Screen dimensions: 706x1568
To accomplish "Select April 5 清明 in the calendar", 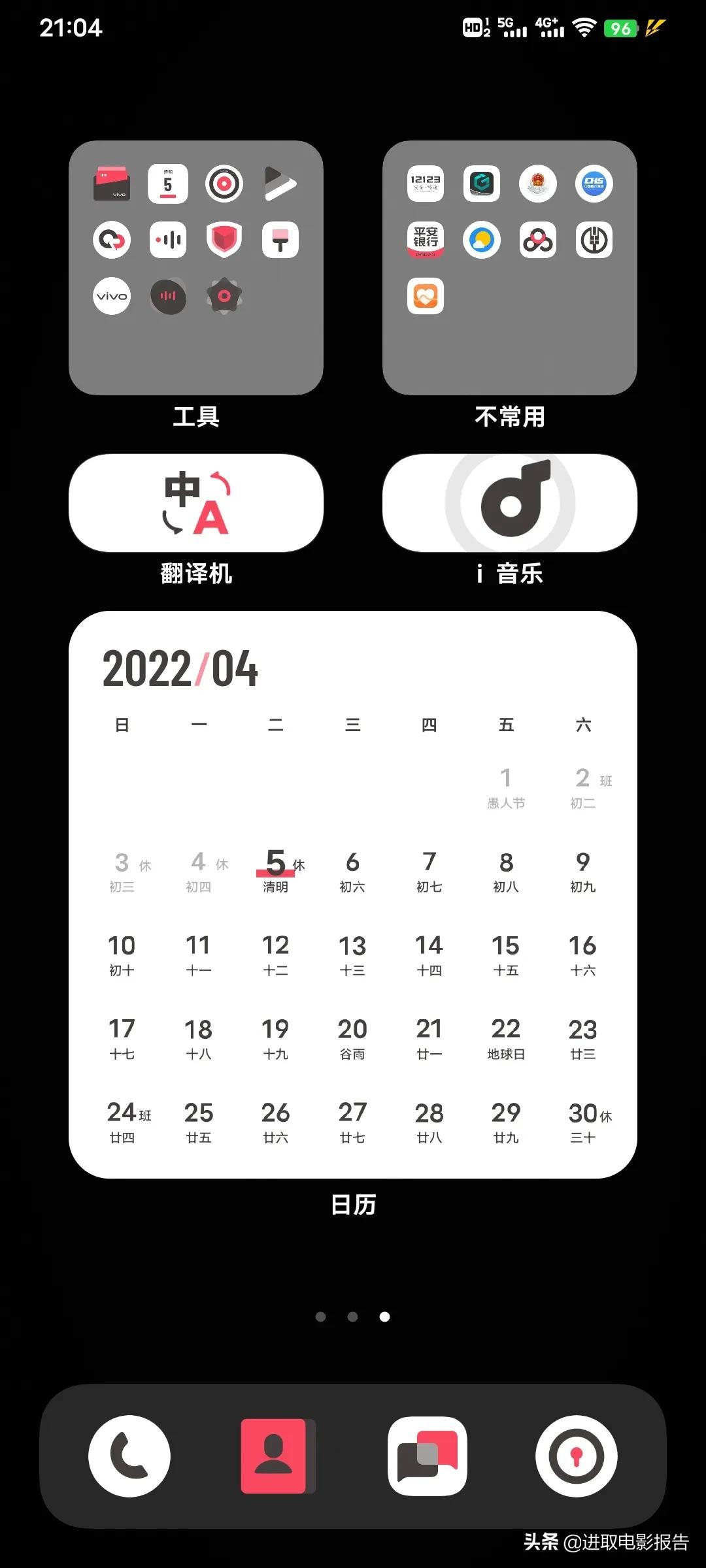I will [x=276, y=870].
